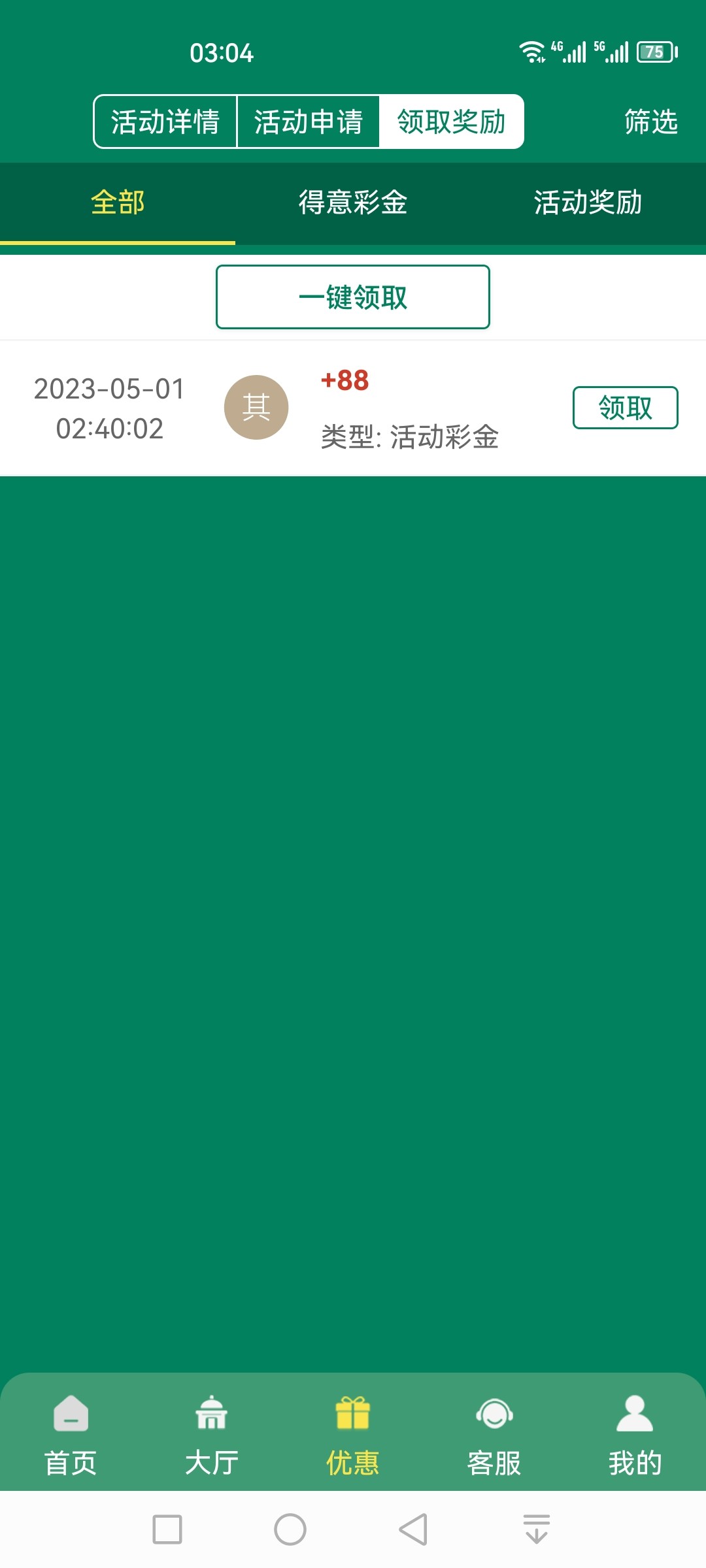Switch to the 得意彩金 tab

coord(353,203)
